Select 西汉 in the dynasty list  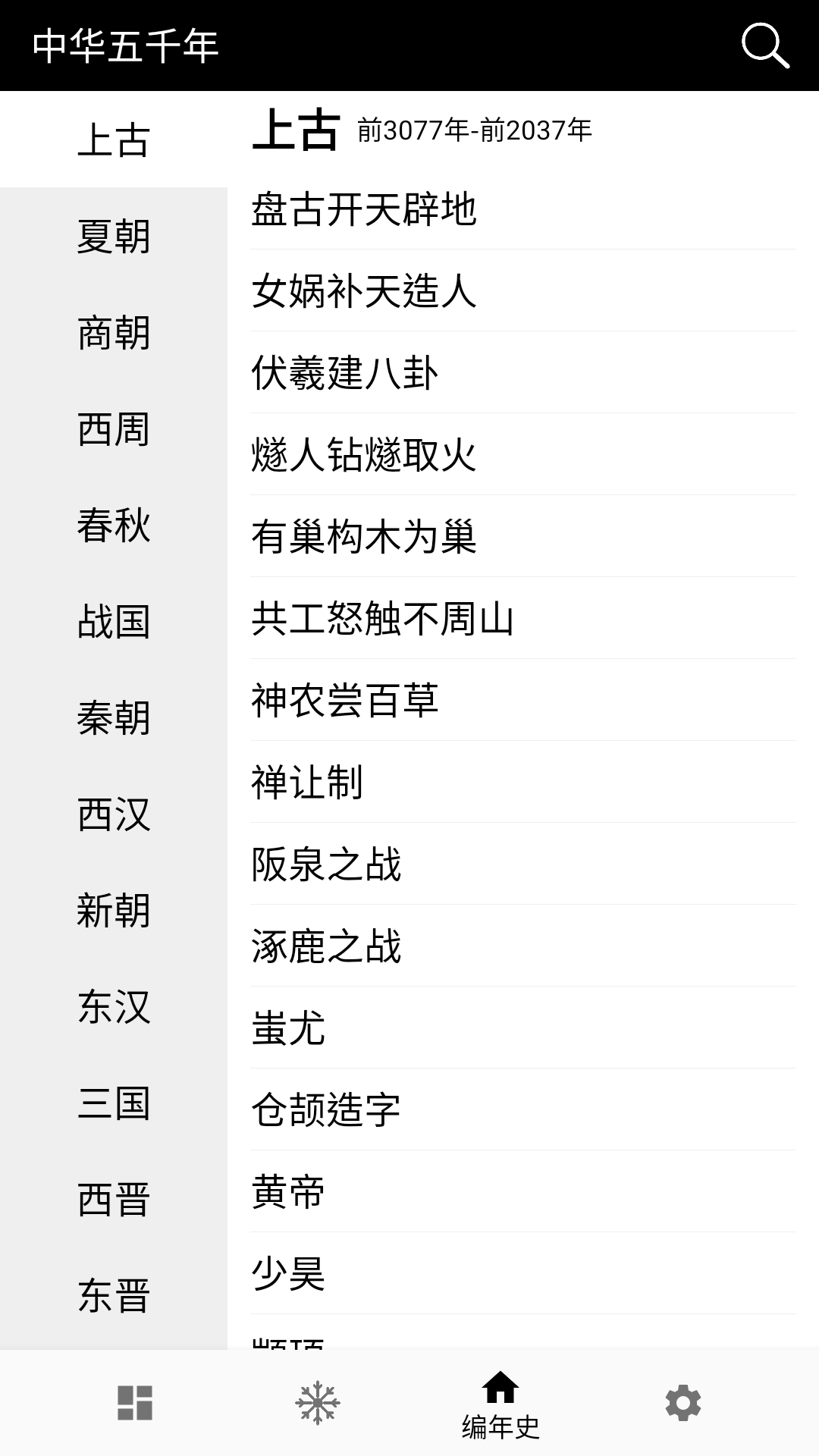tap(114, 814)
